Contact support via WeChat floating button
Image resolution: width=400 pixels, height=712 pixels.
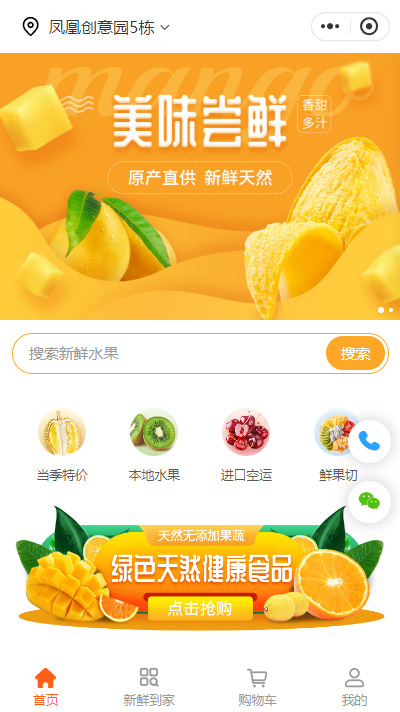369,502
